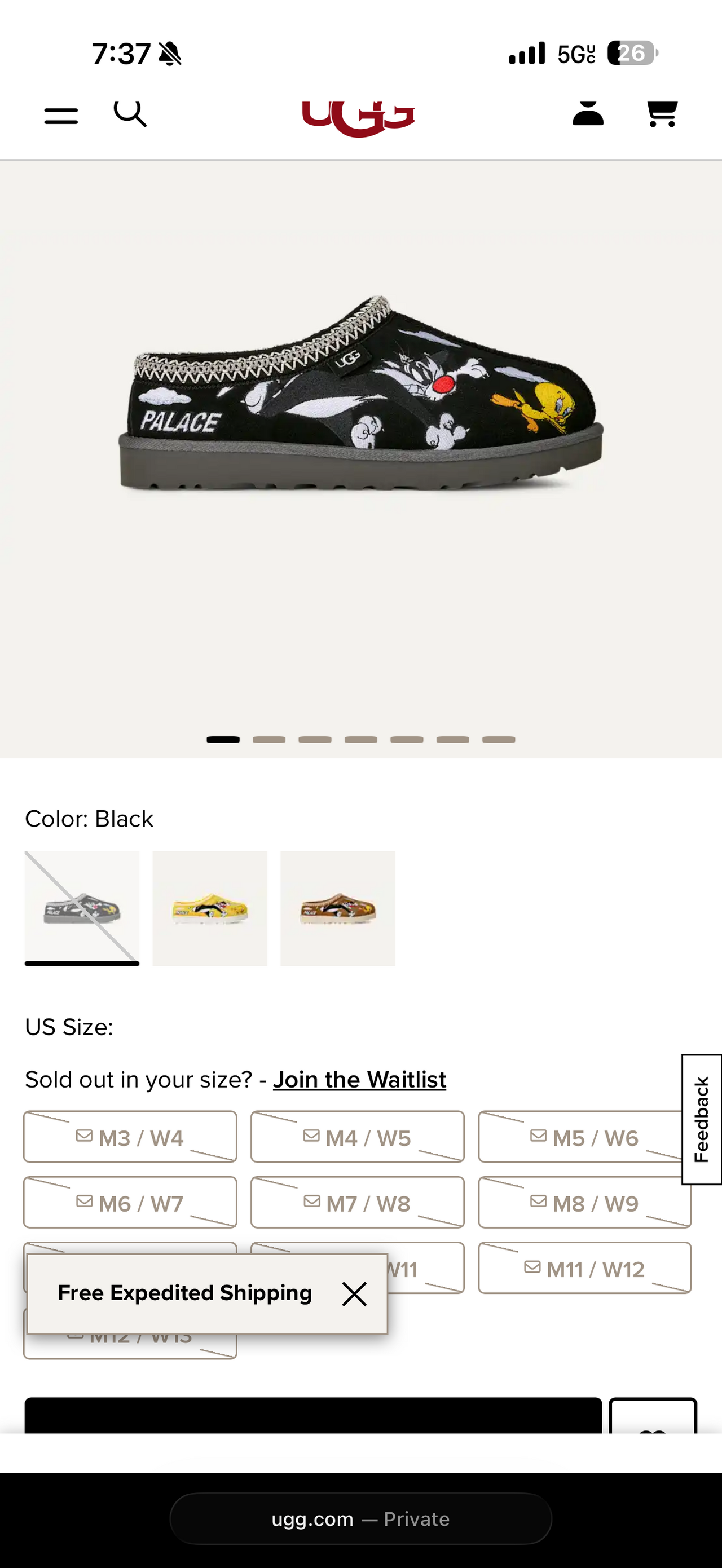722x1568 pixels.
Task: Choose size M4 / W5
Action: [x=358, y=1137]
